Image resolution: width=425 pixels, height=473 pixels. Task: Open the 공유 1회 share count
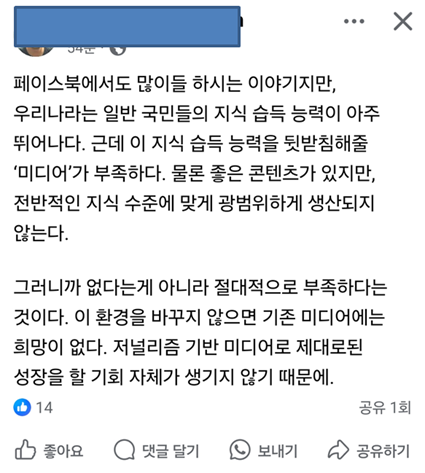tap(385, 407)
